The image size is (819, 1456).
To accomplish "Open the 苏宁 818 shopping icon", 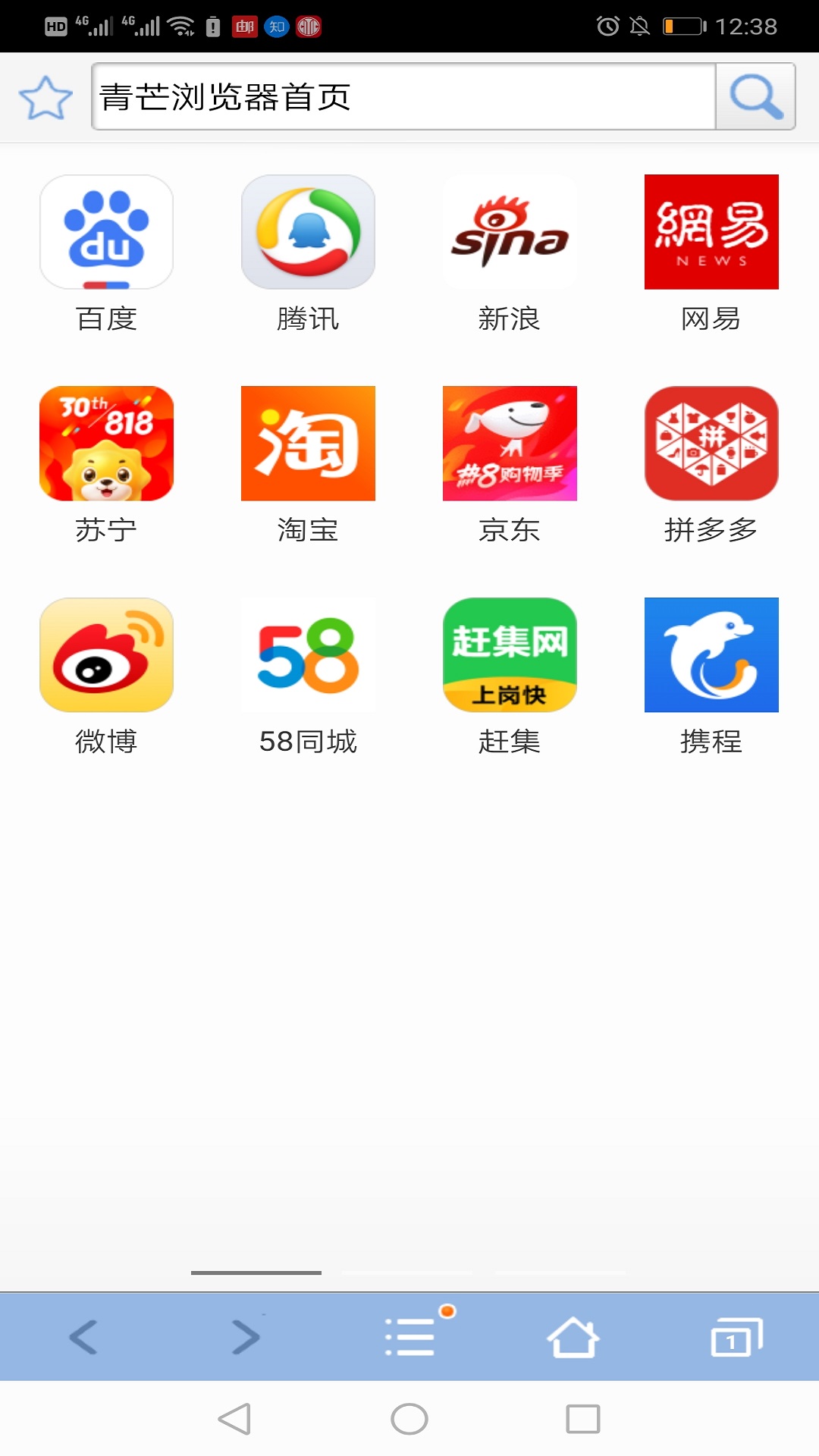I will pyautogui.click(x=107, y=443).
